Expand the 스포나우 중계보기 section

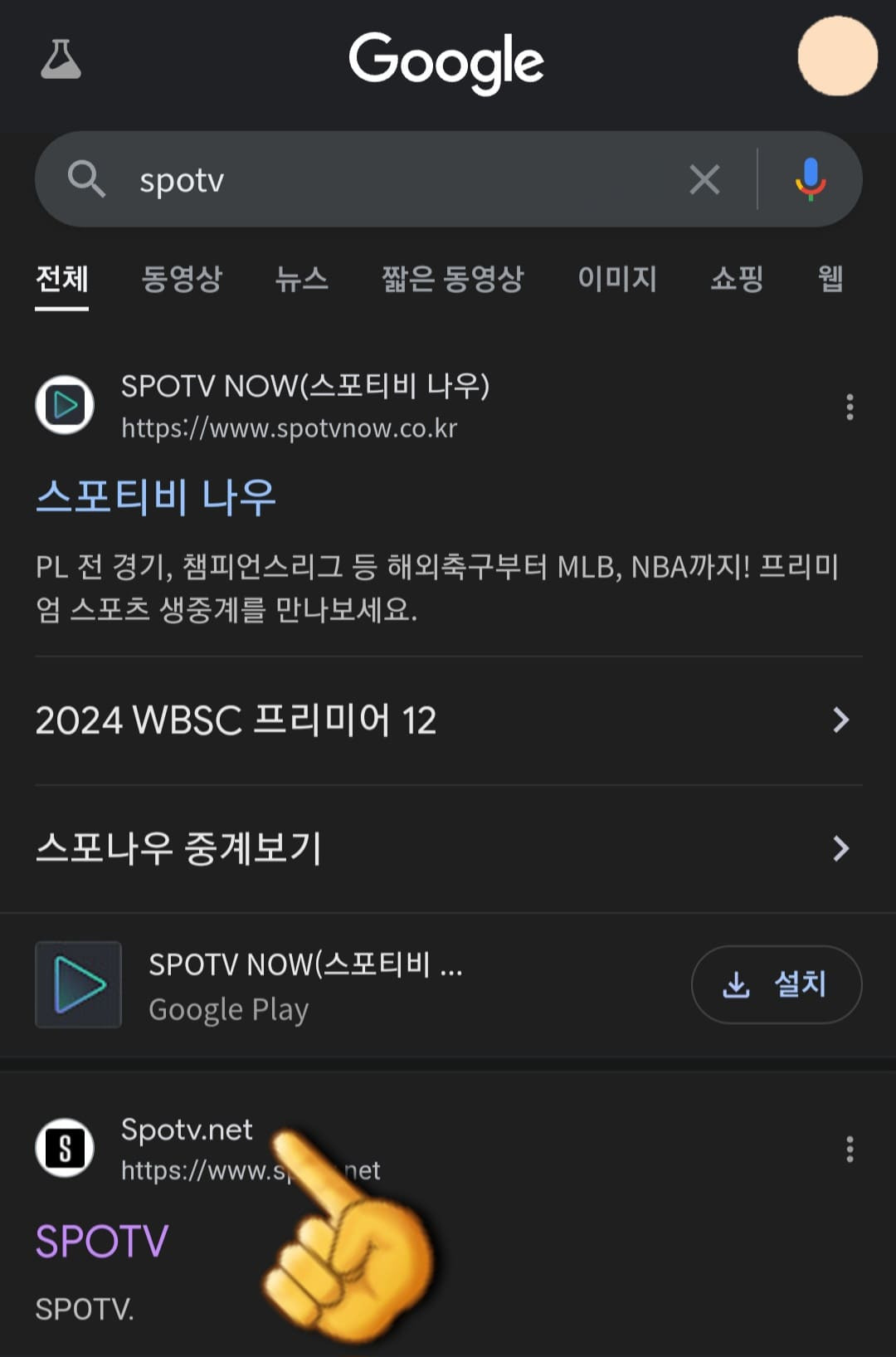point(840,848)
